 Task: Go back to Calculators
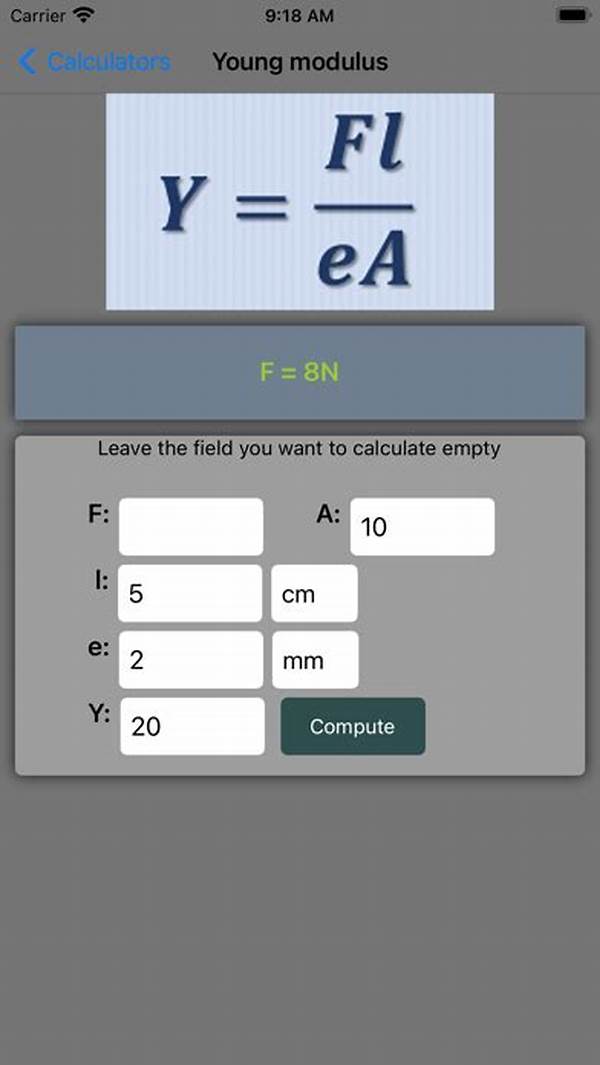(x=94, y=62)
